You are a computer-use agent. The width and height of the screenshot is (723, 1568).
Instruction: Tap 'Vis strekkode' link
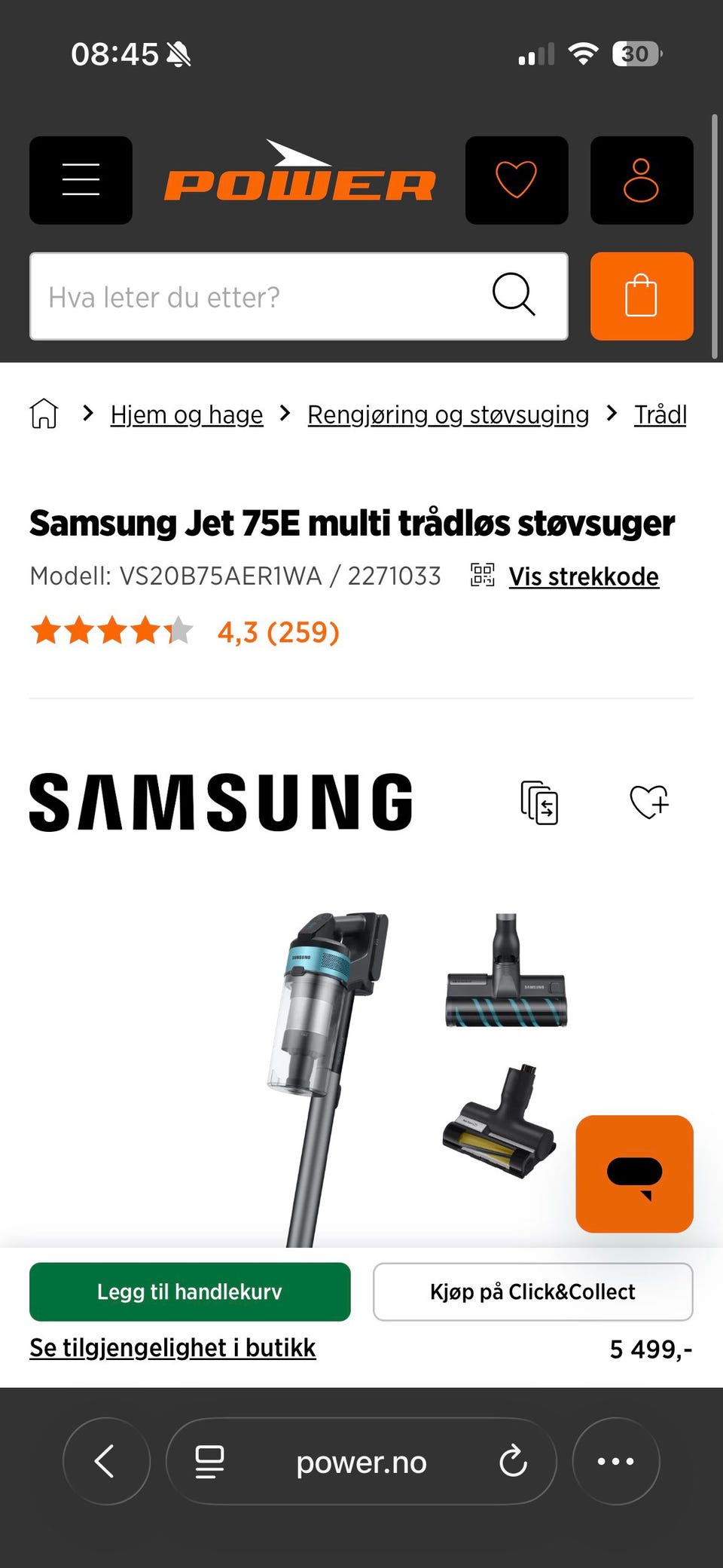(x=583, y=576)
